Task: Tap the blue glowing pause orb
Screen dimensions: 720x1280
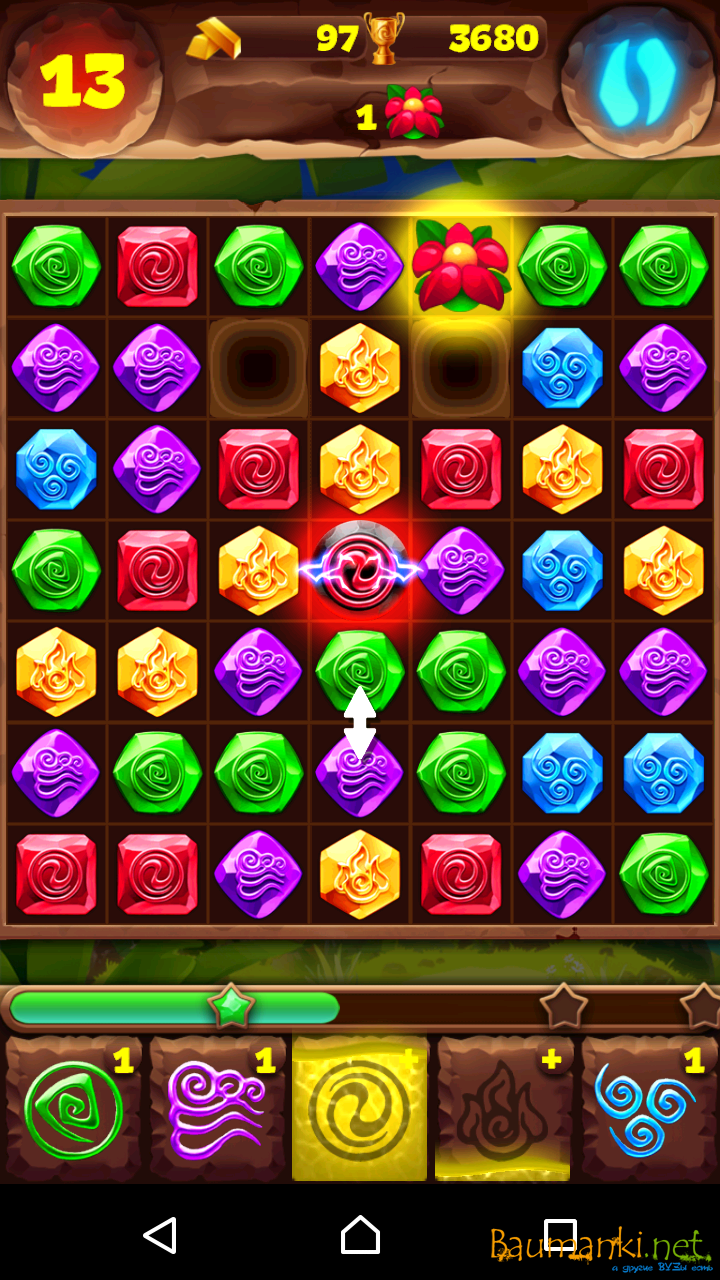Action: point(638,80)
